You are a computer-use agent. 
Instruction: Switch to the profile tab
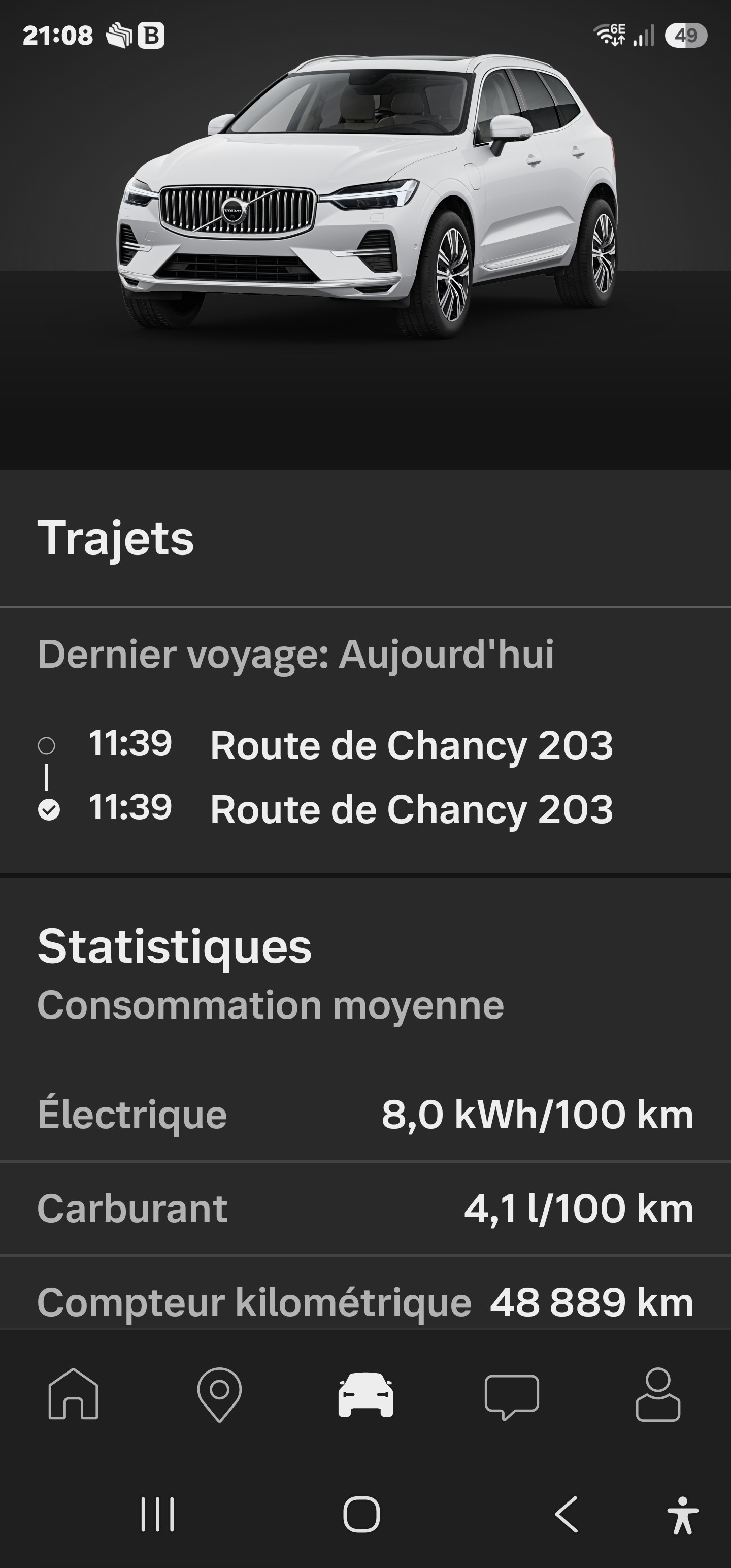click(657, 1394)
